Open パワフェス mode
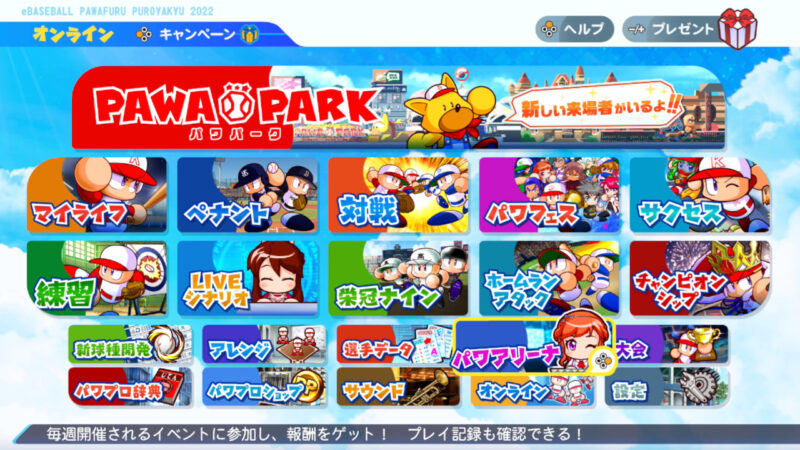 click(549, 196)
